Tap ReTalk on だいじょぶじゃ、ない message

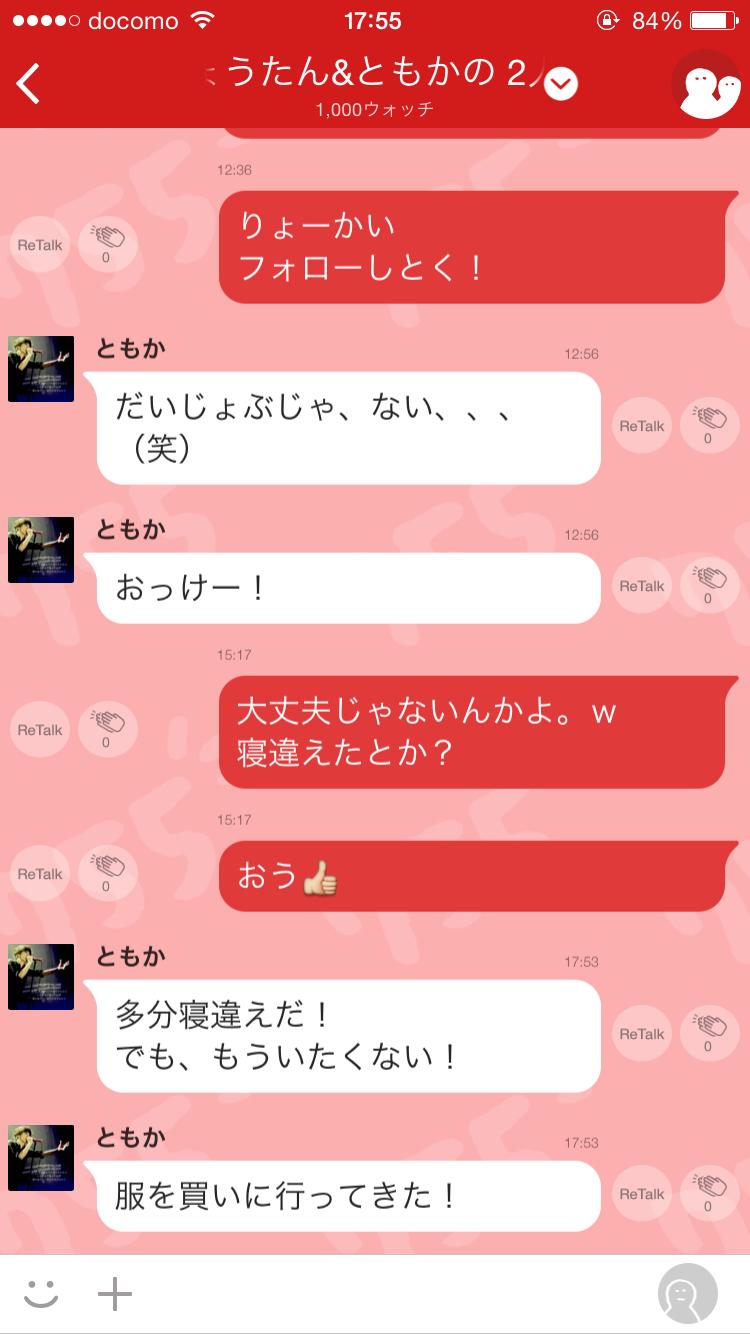(x=640, y=425)
